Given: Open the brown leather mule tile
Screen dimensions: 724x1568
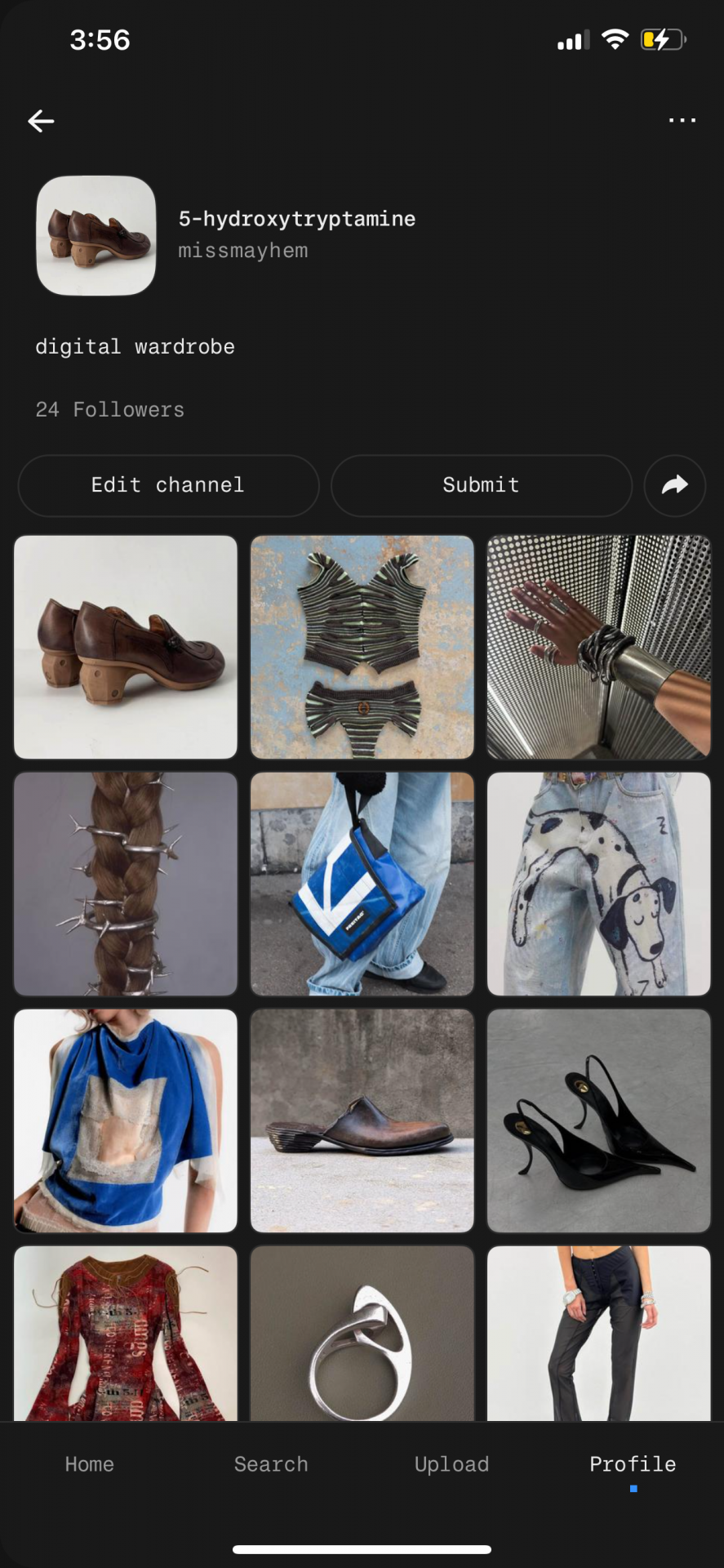Looking at the screenshot, I should (x=362, y=1120).
